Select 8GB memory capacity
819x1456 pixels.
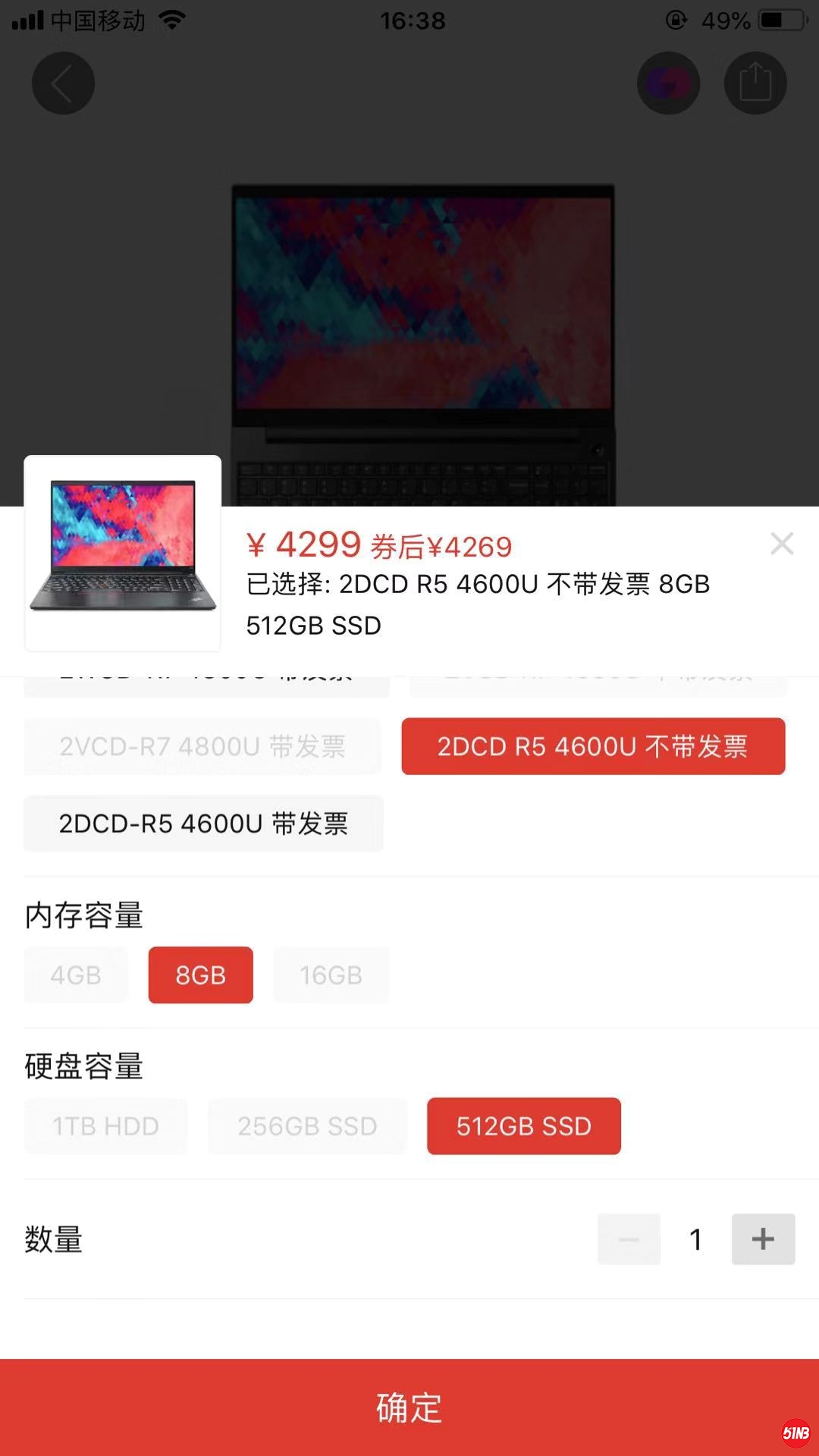coord(201,975)
